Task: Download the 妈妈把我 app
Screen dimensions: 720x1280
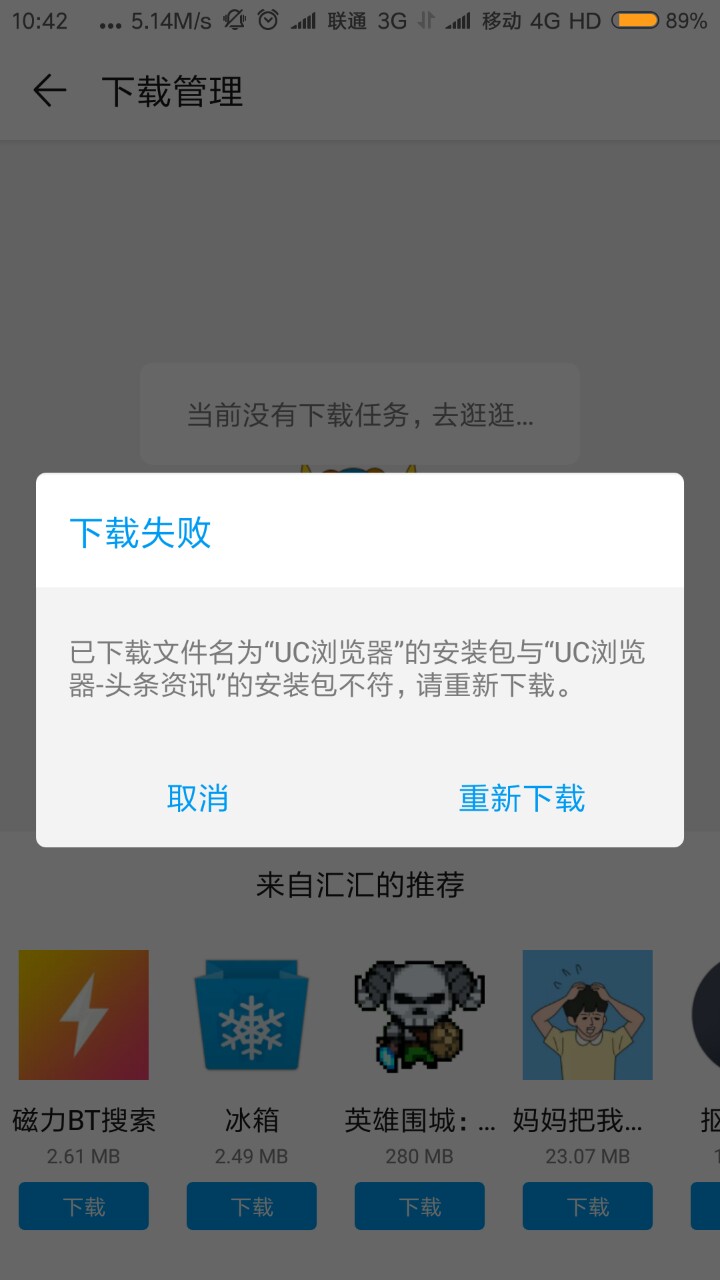Action: coord(588,1206)
